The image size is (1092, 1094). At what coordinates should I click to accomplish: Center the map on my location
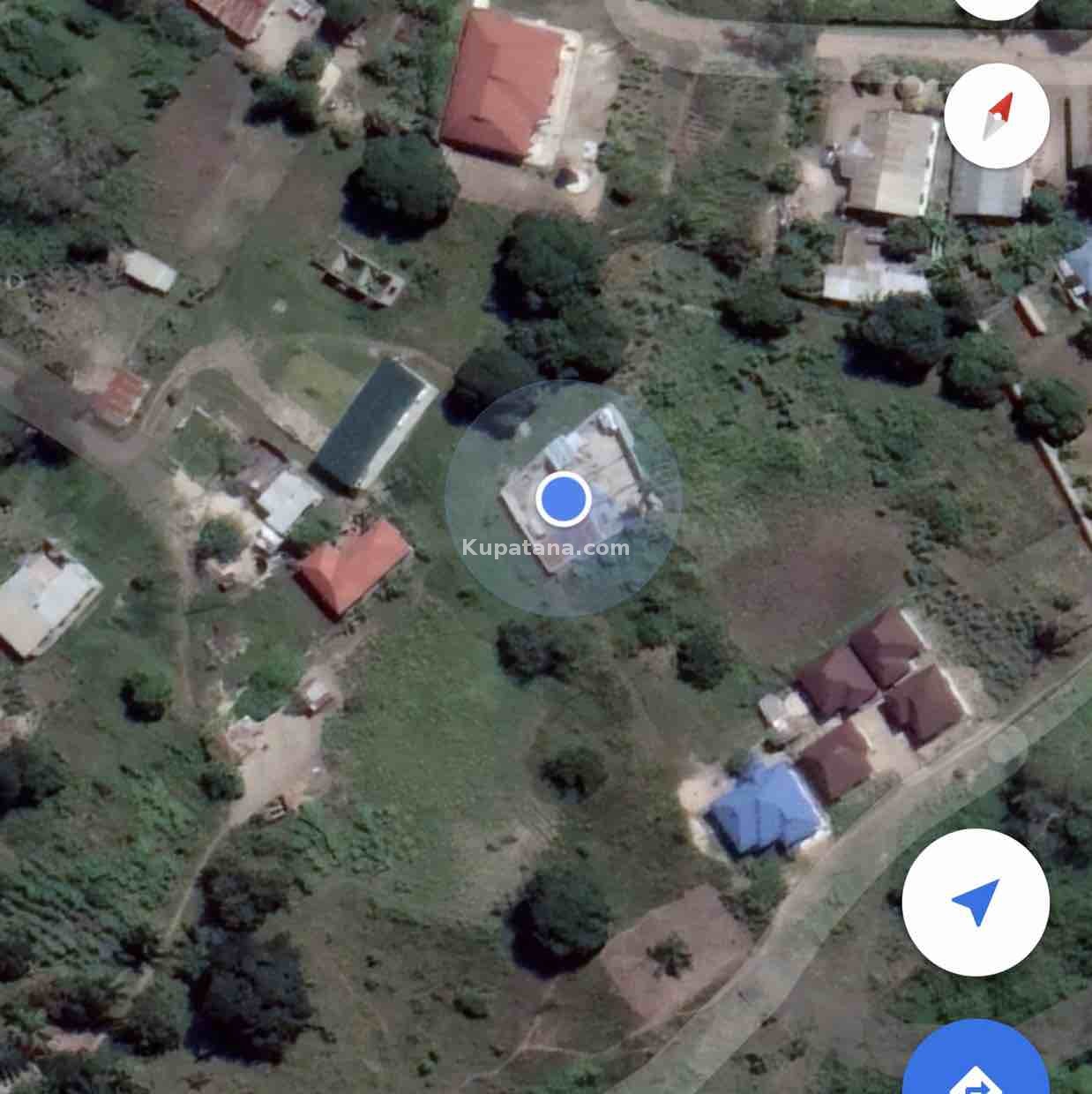976,902
